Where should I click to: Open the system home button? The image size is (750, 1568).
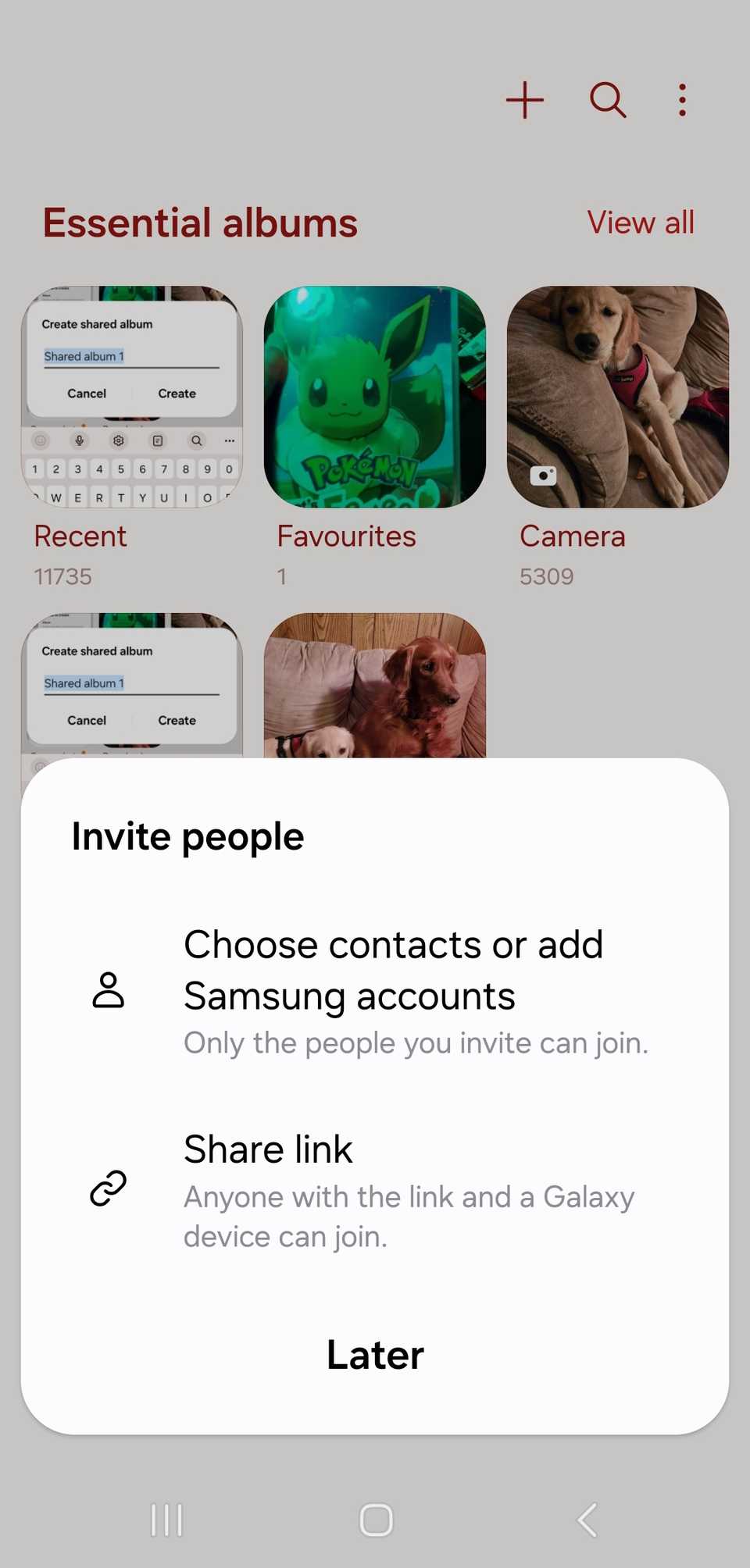[x=376, y=1520]
